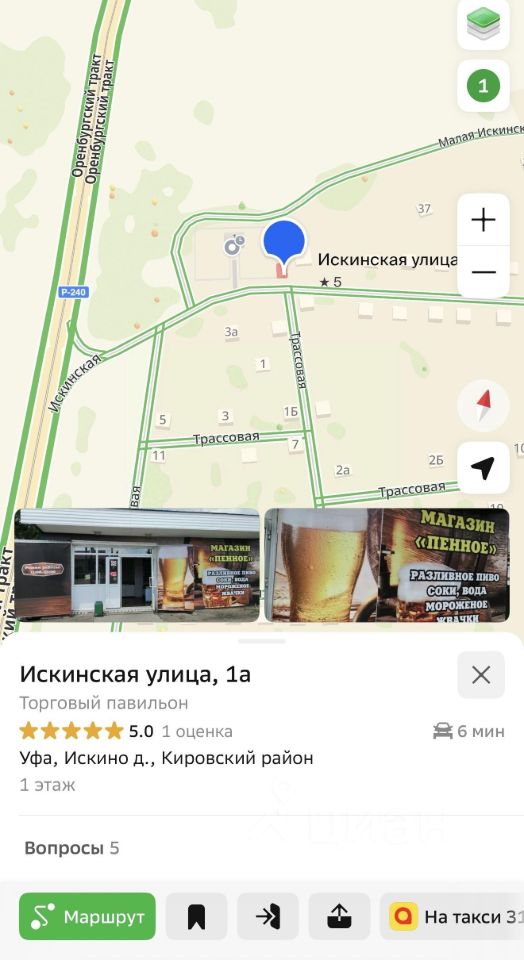Open the Вопросы section
Image resolution: width=524 pixels, height=960 pixels.
tap(72, 848)
